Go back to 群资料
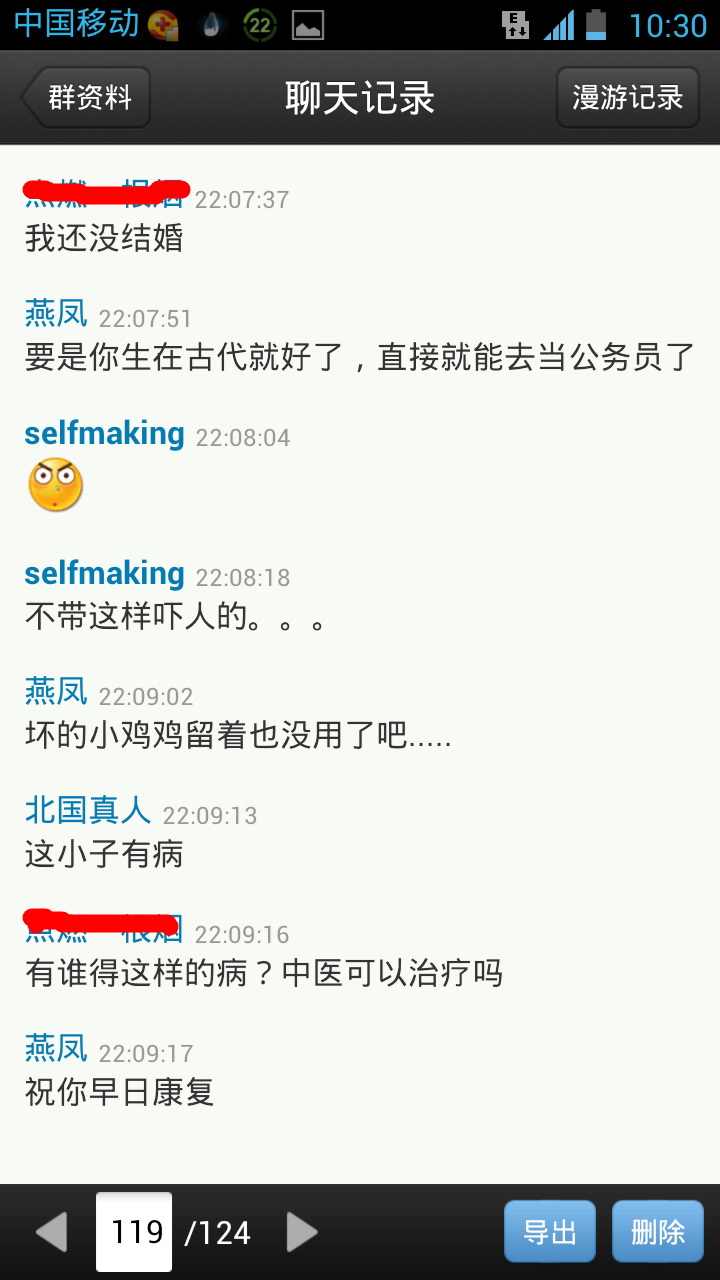The height and width of the screenshot is (1280, 720). point(87,98)
